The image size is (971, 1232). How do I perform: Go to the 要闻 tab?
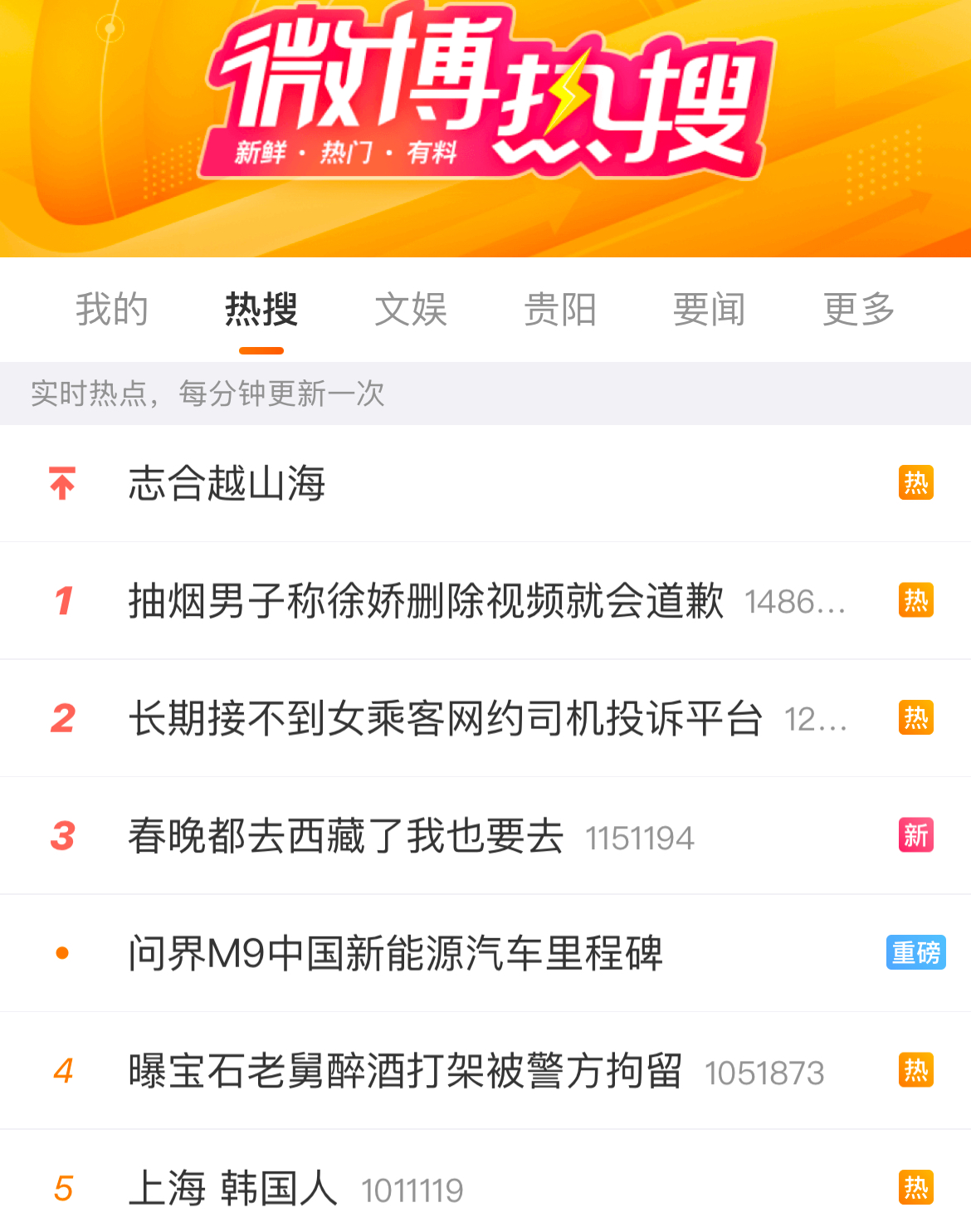(709, 310)
